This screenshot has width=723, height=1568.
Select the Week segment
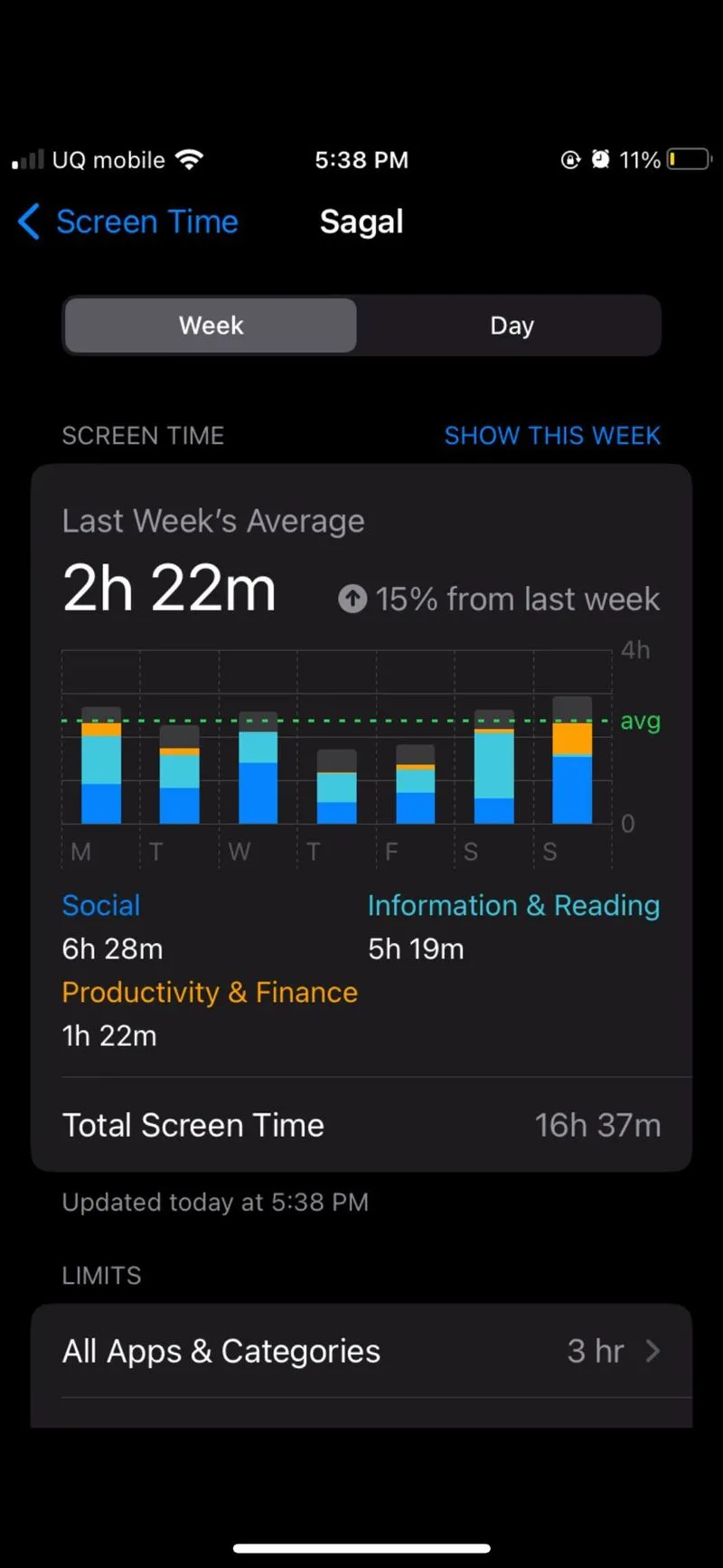(211, 326)
